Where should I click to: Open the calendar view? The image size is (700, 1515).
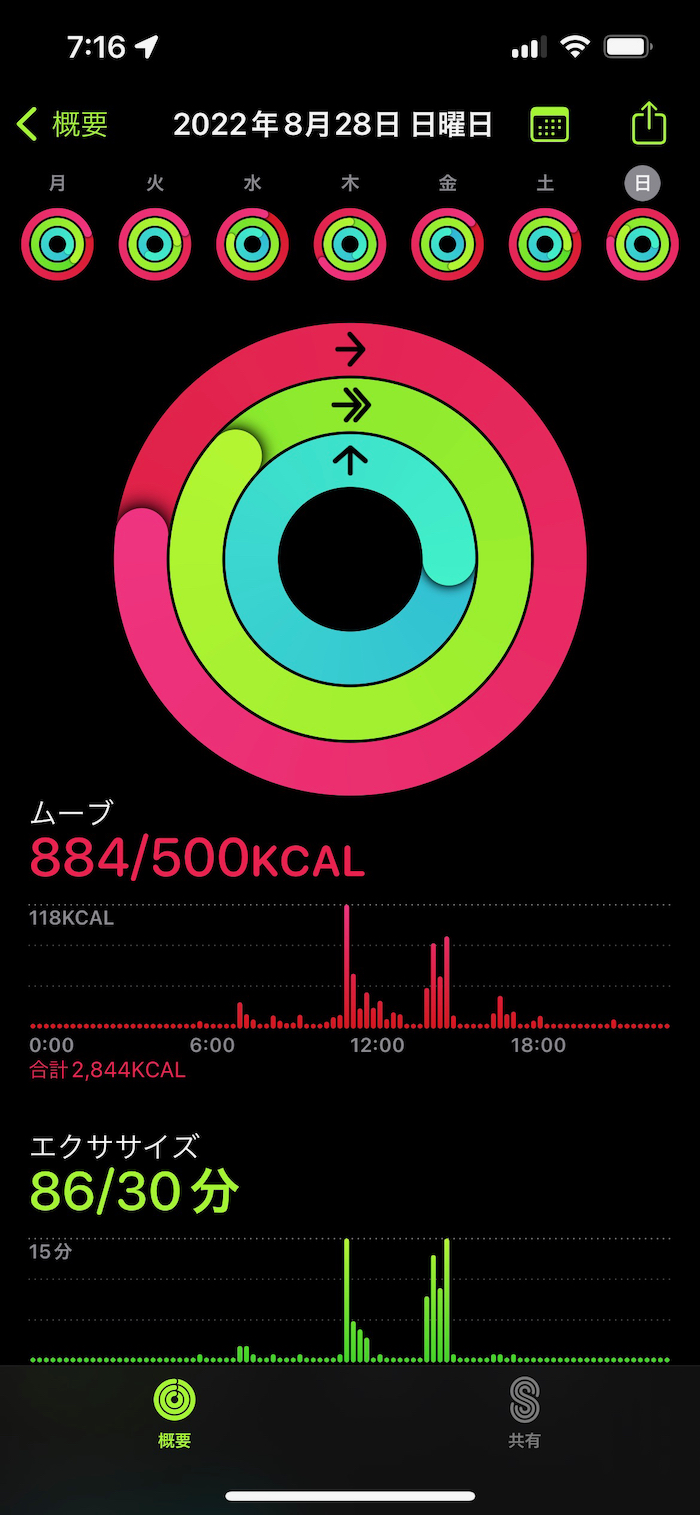[549, 125]
